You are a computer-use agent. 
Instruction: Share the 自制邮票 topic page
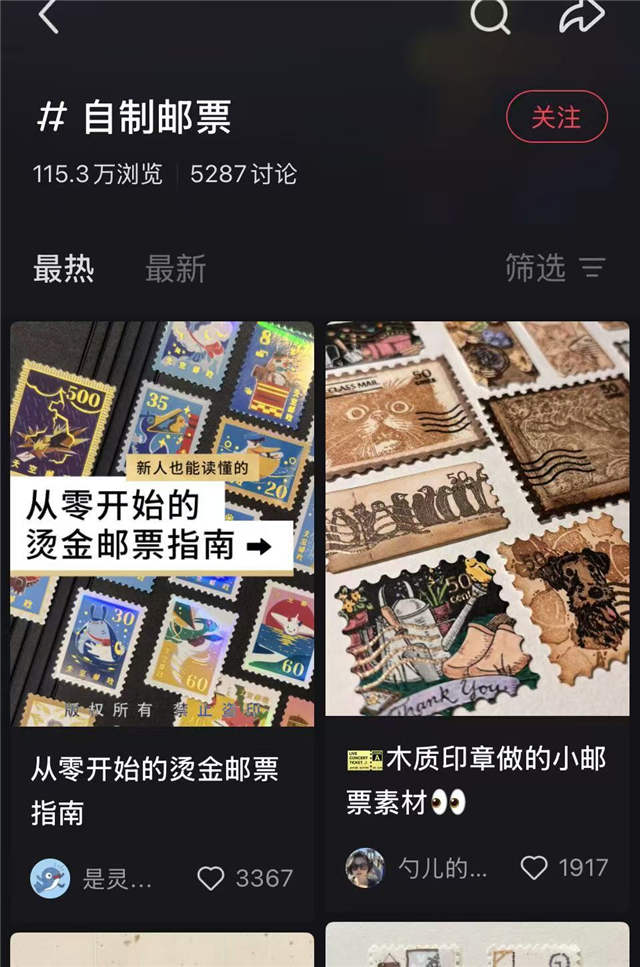click(582, 16)
